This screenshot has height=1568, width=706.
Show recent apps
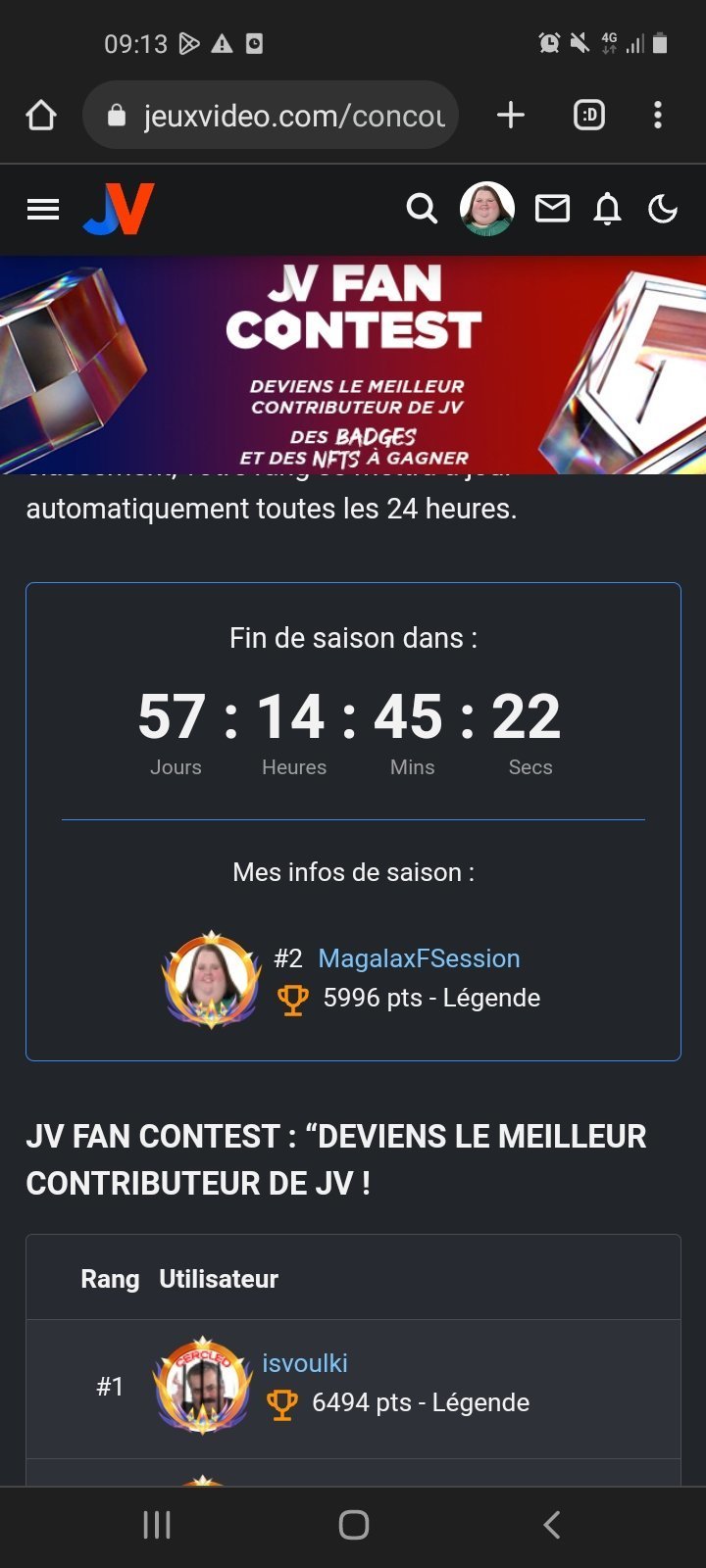(157, 1525)
